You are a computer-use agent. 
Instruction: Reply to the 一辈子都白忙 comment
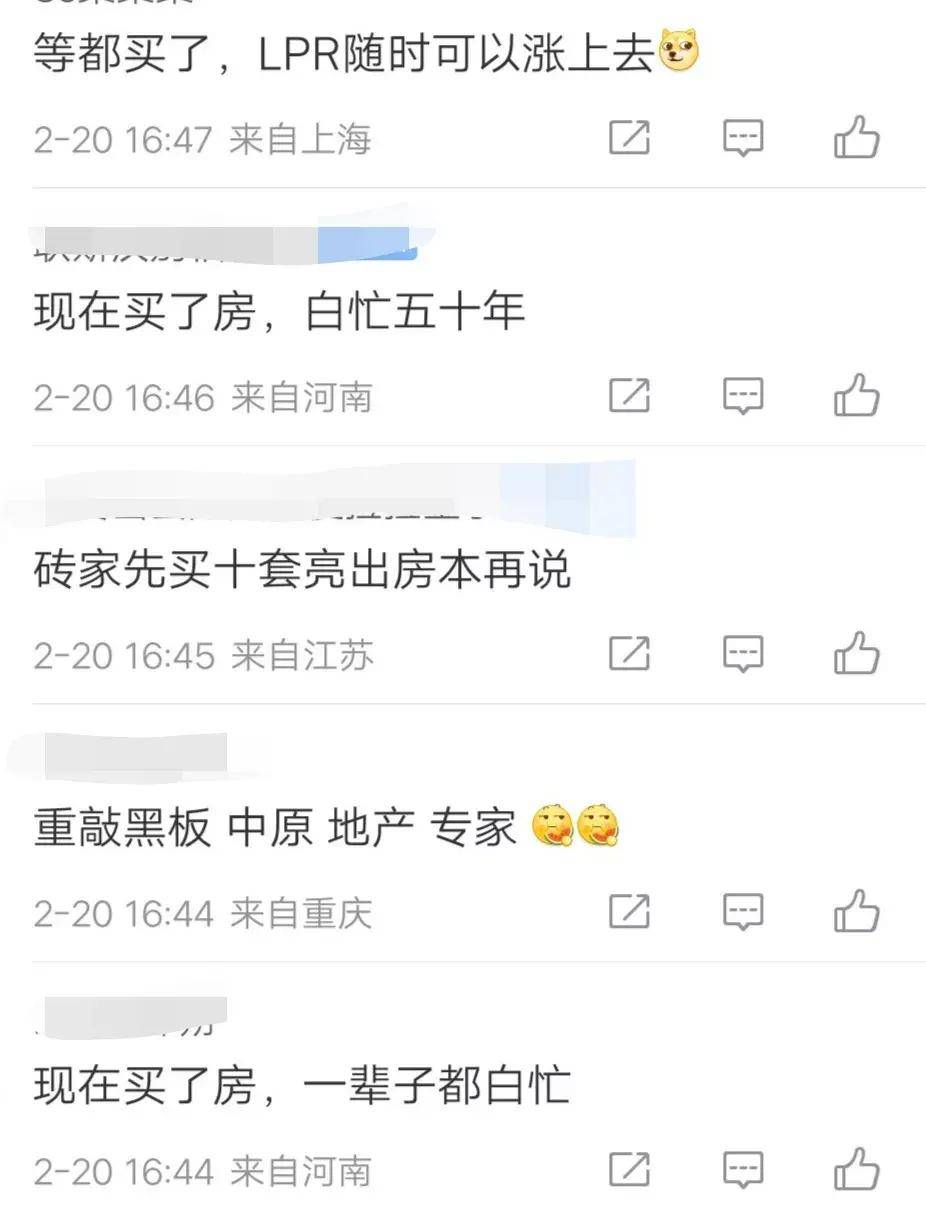743,1170
